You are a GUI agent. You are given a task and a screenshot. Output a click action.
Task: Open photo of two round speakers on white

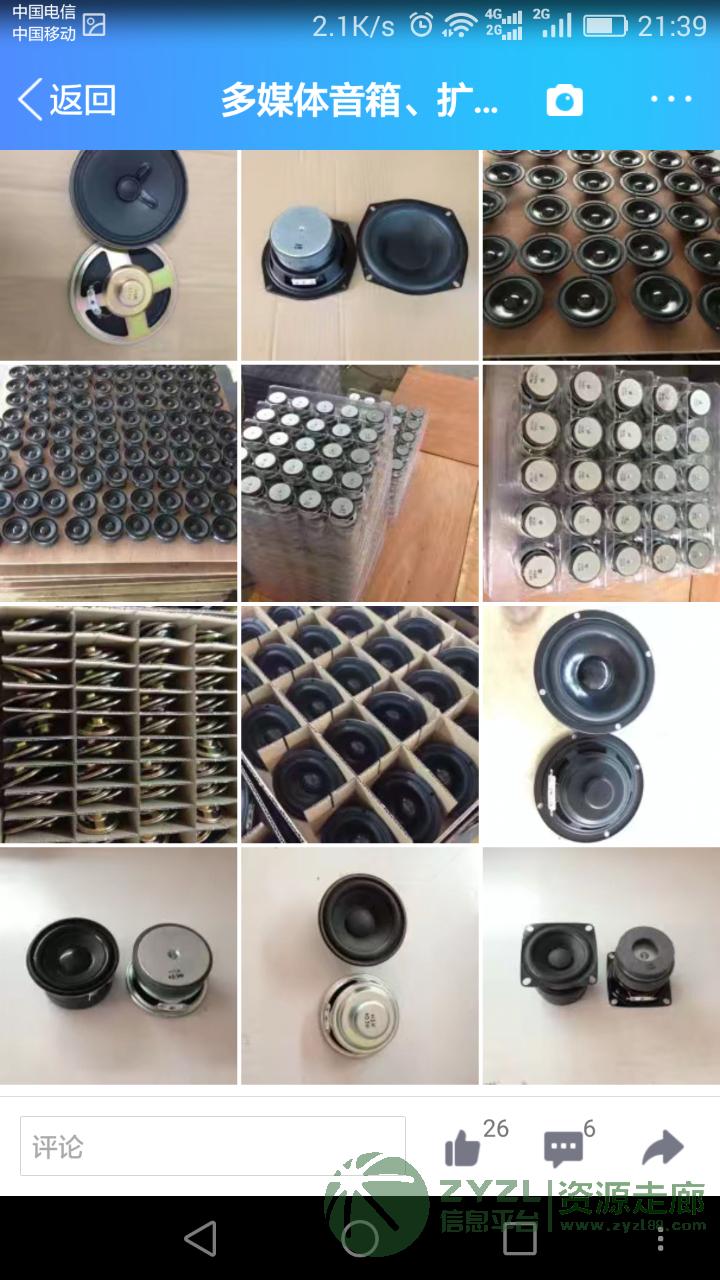click(x=601, y=724)
